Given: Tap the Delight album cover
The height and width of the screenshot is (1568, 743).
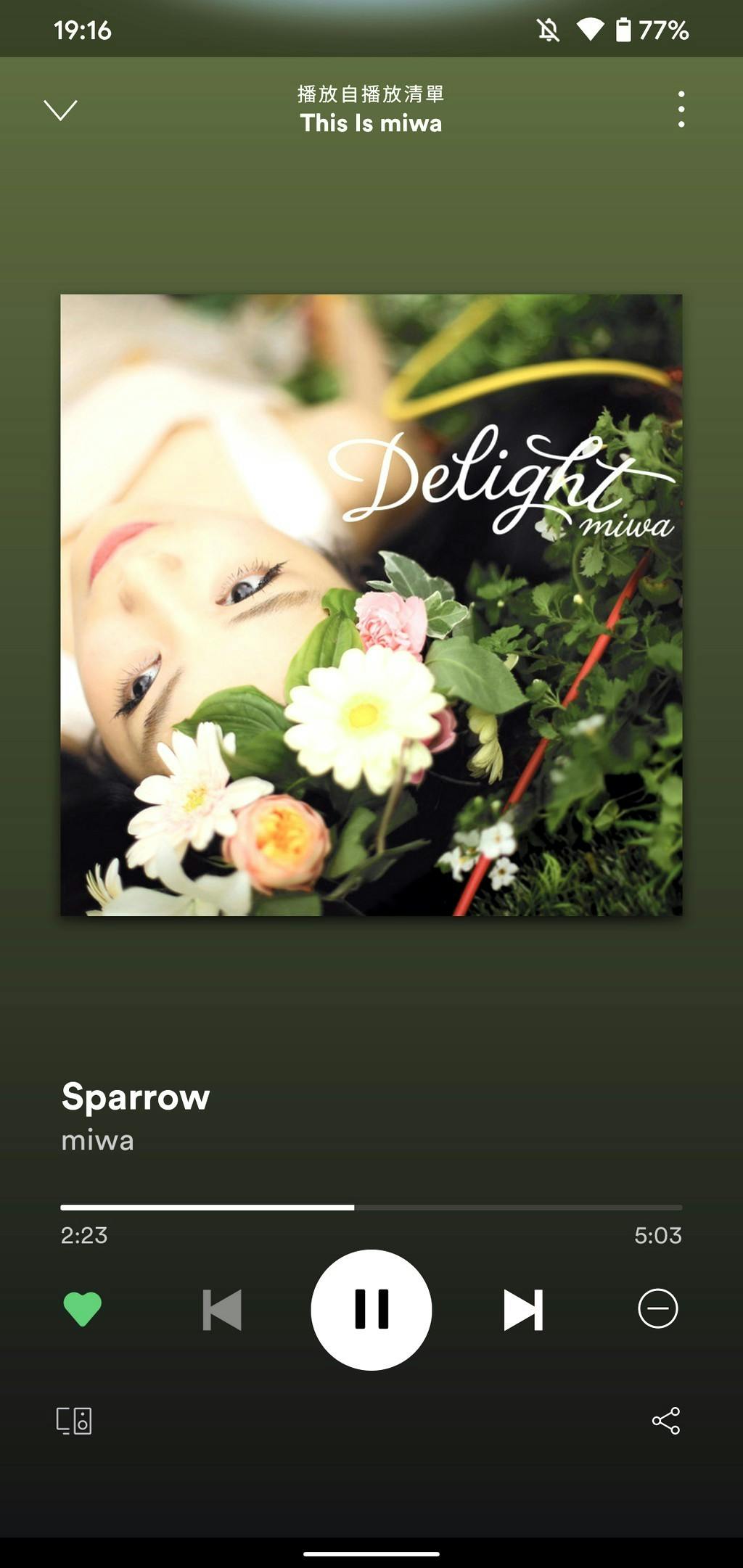Looking at the screenshot, I should point(371,605).
